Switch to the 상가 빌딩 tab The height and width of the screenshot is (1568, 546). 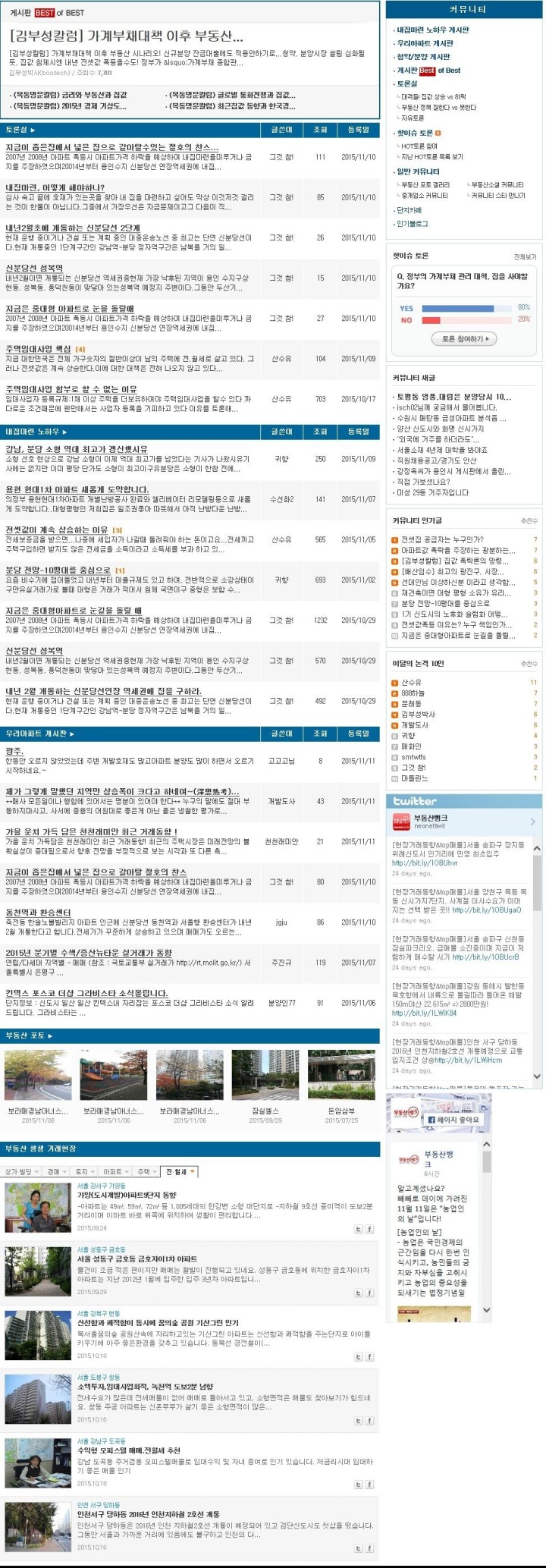(x=19, y=1171)
